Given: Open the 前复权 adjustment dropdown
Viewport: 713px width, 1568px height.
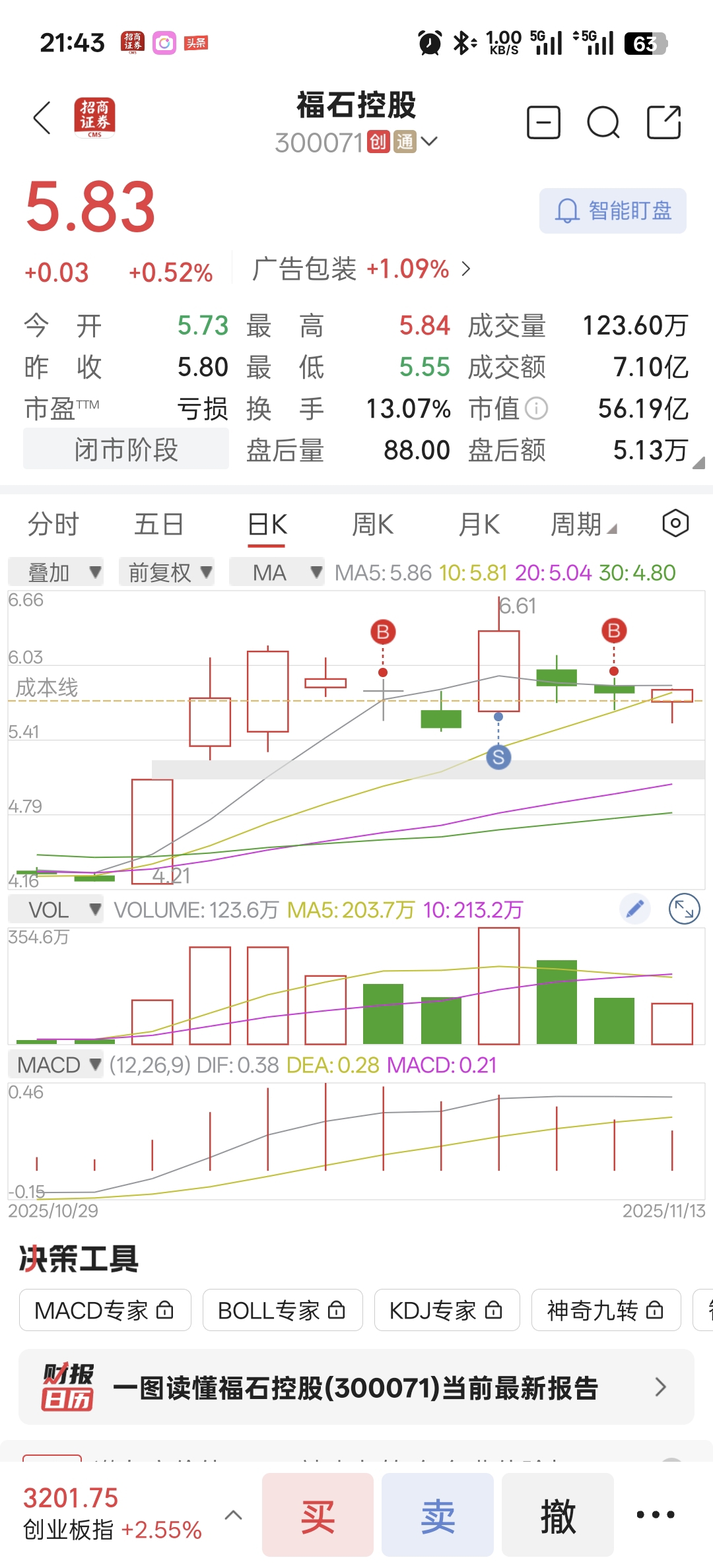Looking at the screenshot, I should [x=167, y=572].
